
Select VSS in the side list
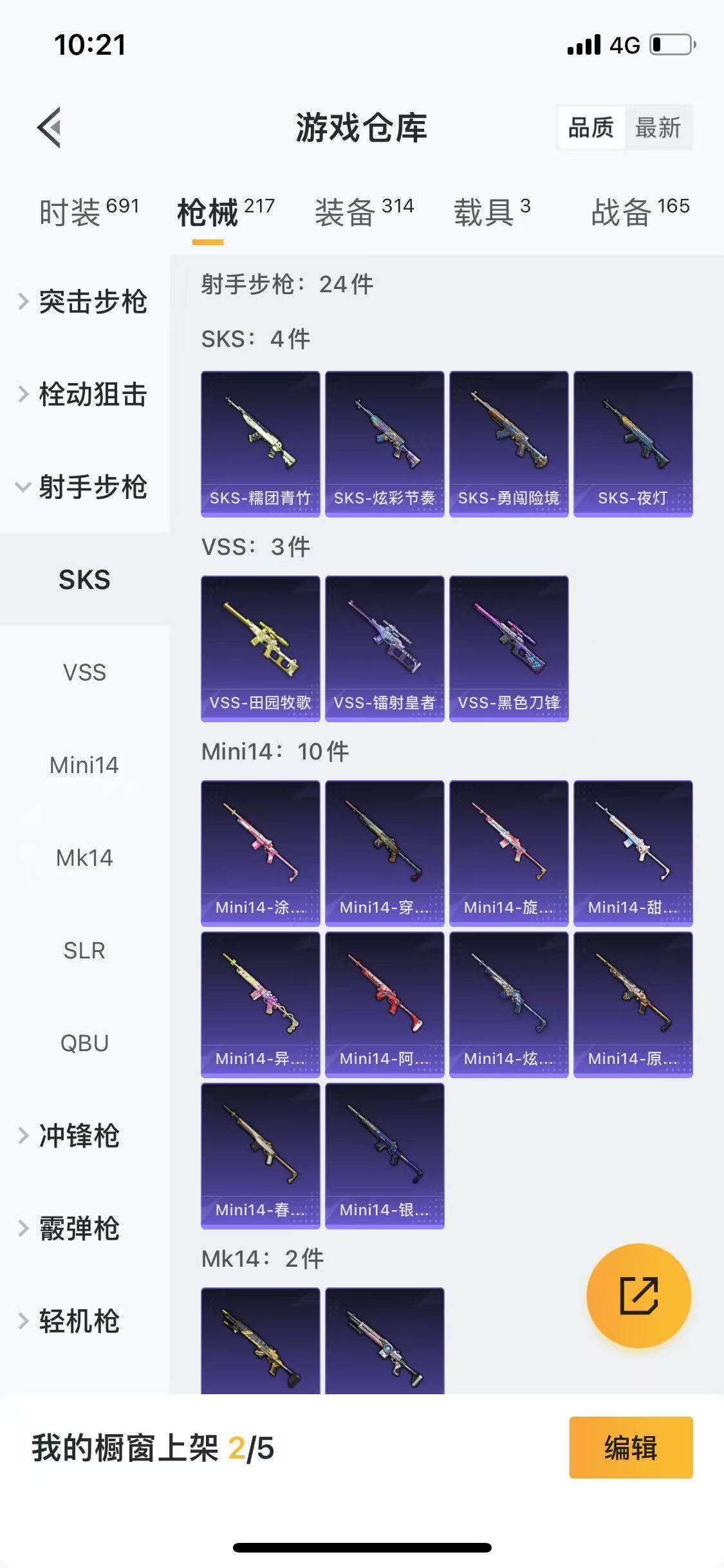(84, 672)
